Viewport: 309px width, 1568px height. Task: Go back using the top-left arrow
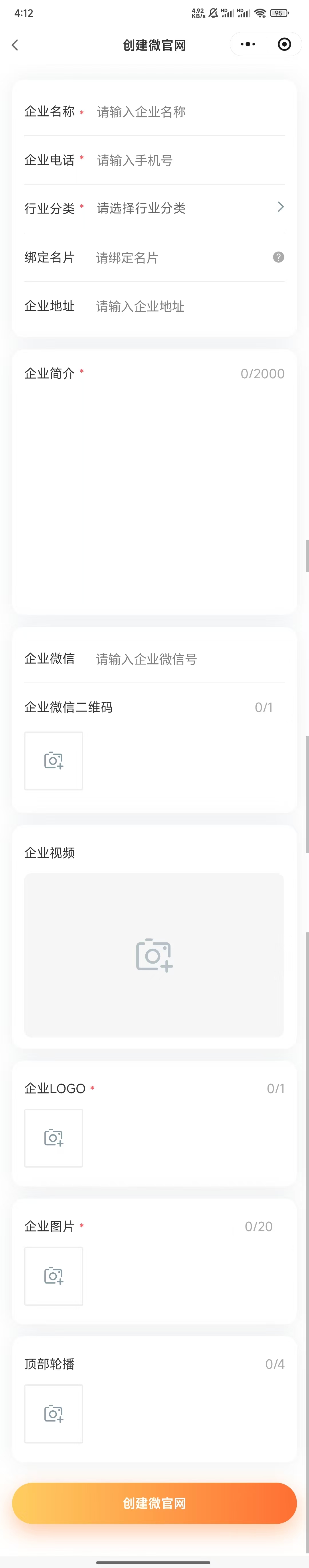(x=15, y=45)
